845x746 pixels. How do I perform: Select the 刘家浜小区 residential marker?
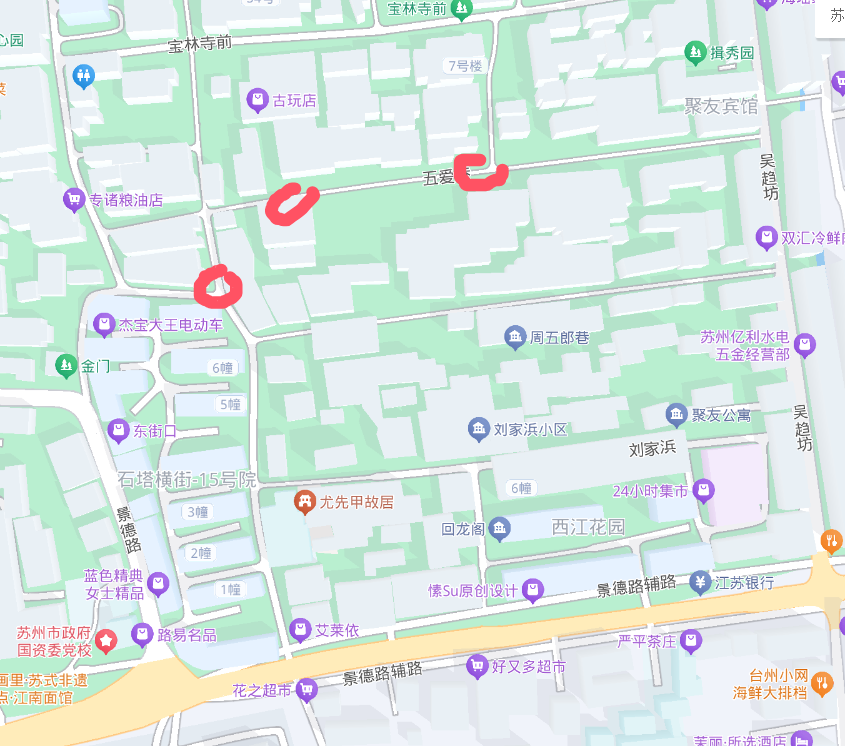tap(479, 429)
